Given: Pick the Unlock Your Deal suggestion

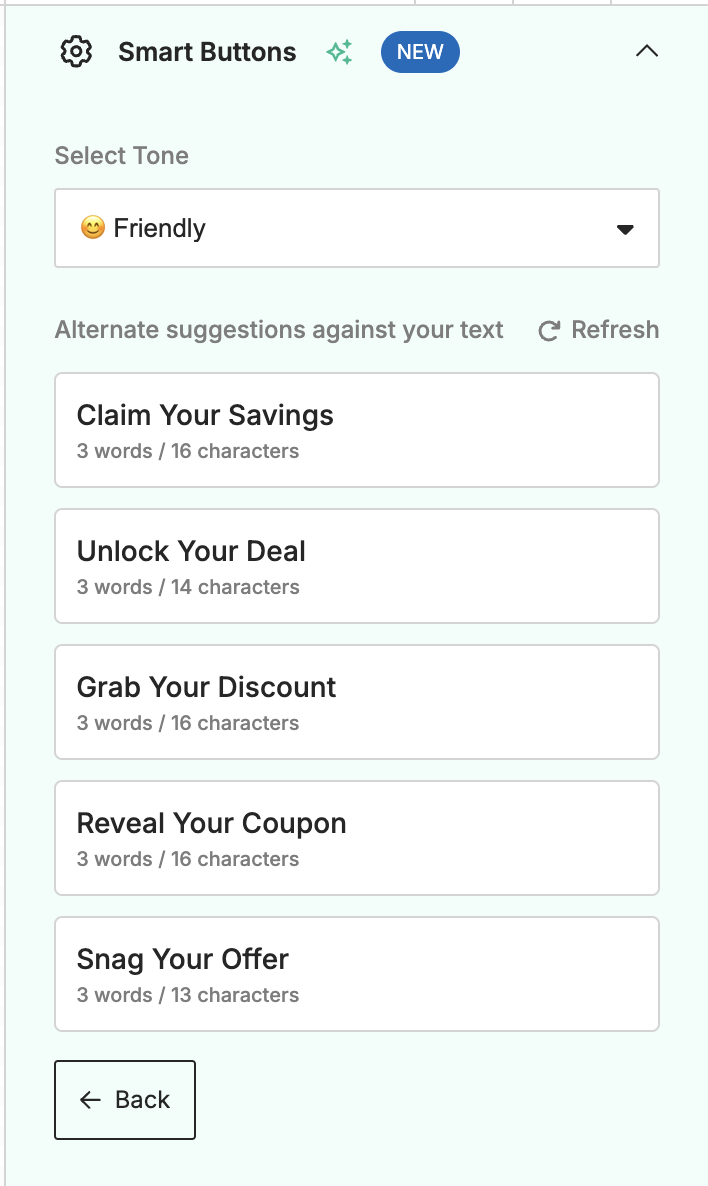Looking at the screenshot, I should 357,566.
